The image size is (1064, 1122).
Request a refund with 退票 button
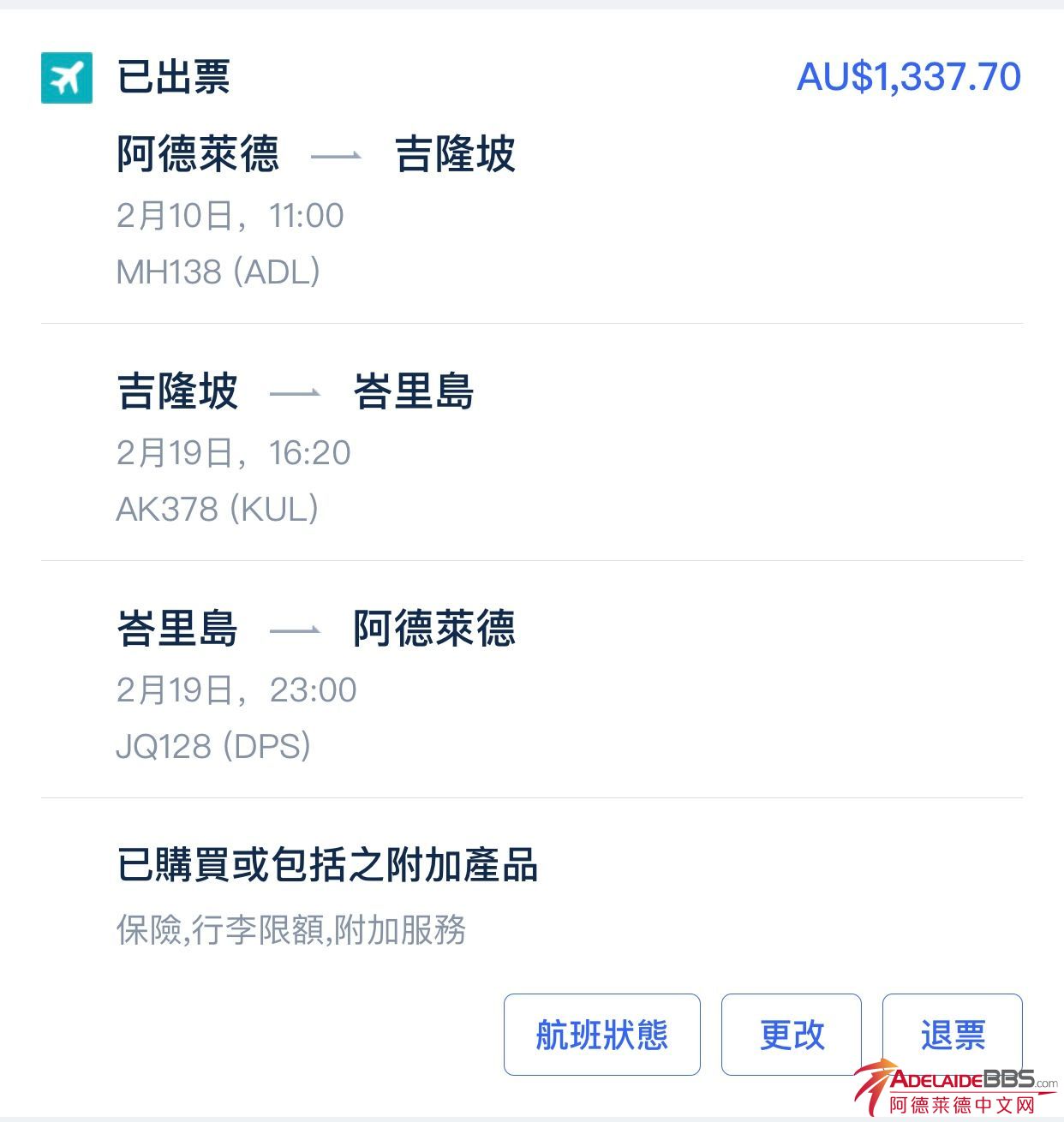click(x=952, y=1035)
